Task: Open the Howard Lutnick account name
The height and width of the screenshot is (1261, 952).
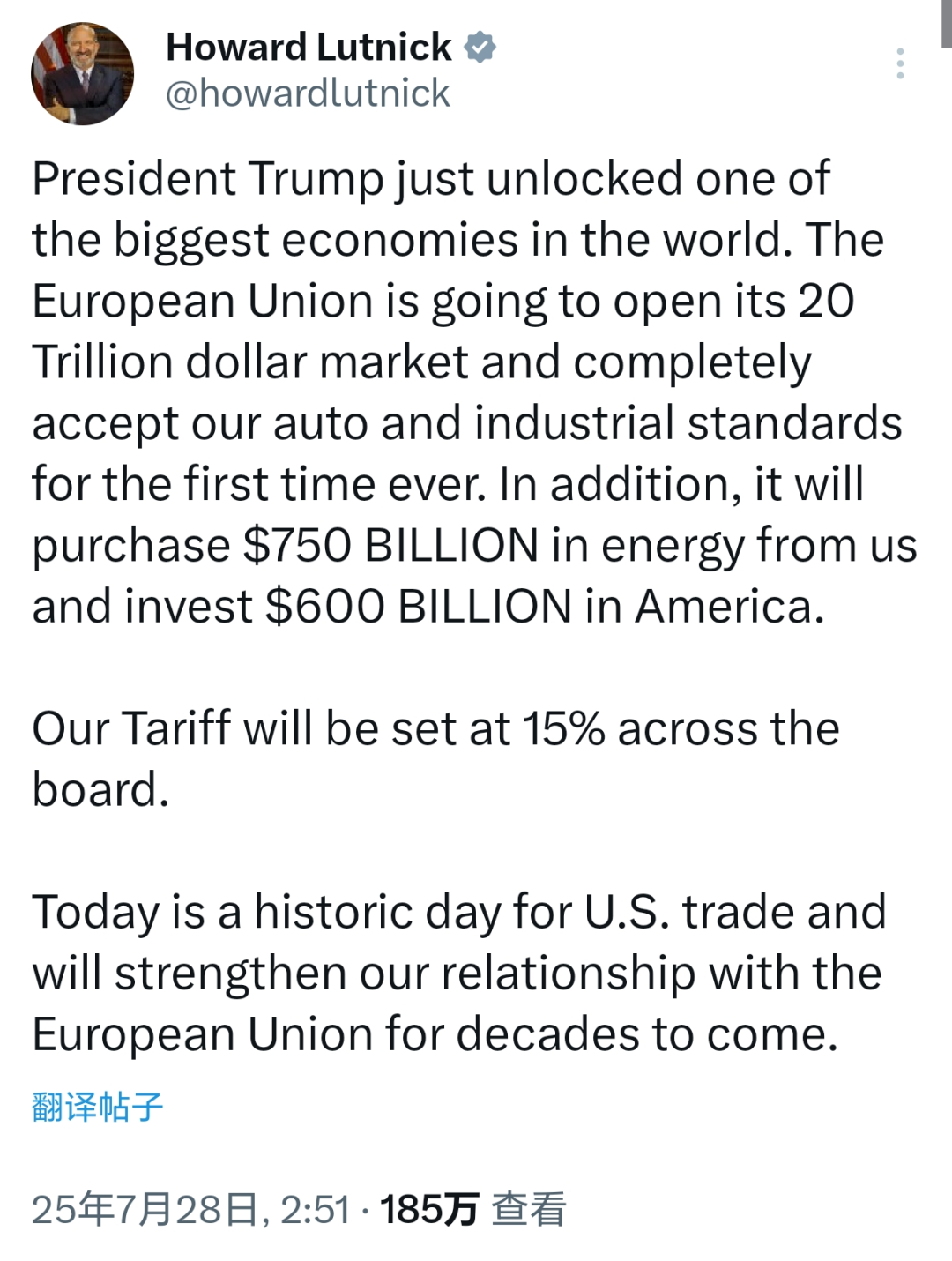Action: click(x=309, y=47)
